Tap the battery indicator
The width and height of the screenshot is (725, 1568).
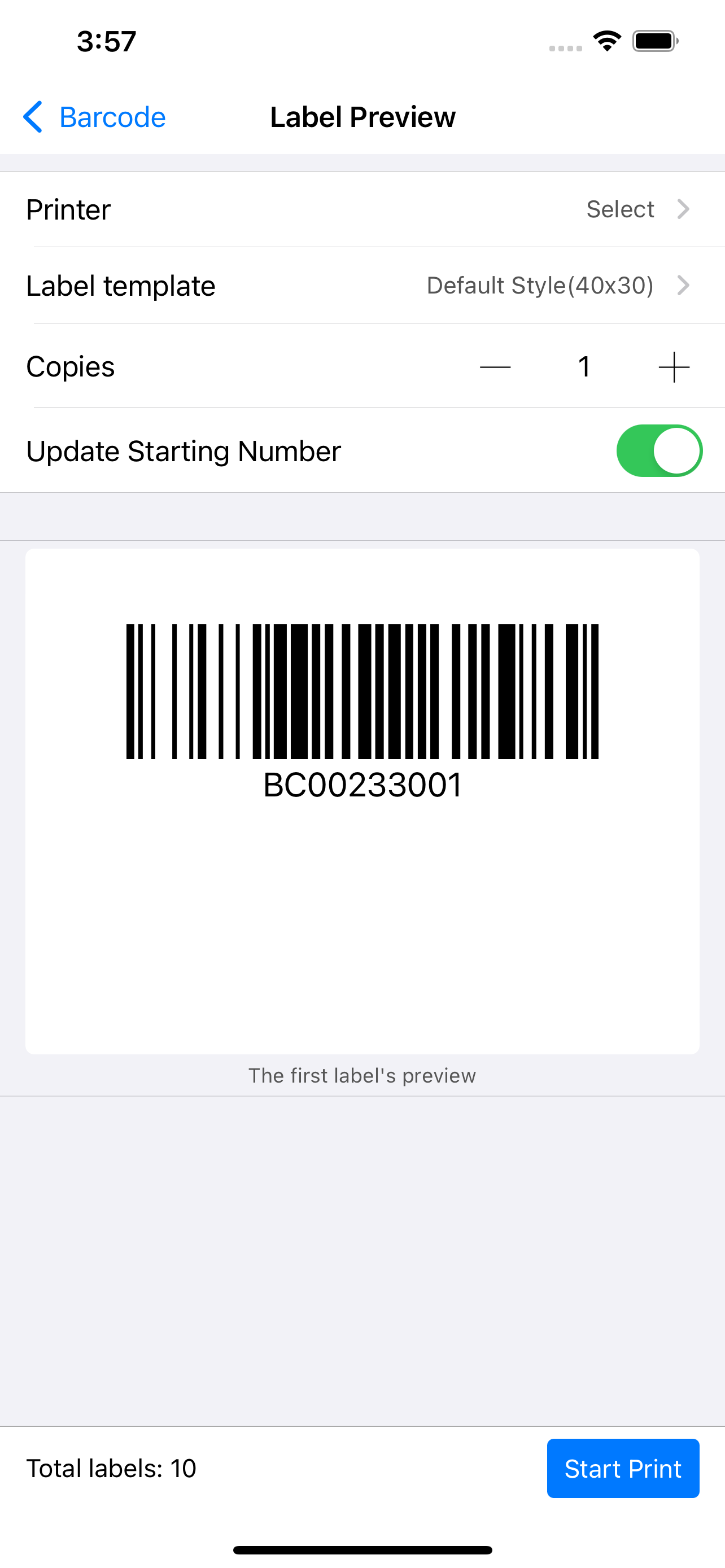pos(654,39)
